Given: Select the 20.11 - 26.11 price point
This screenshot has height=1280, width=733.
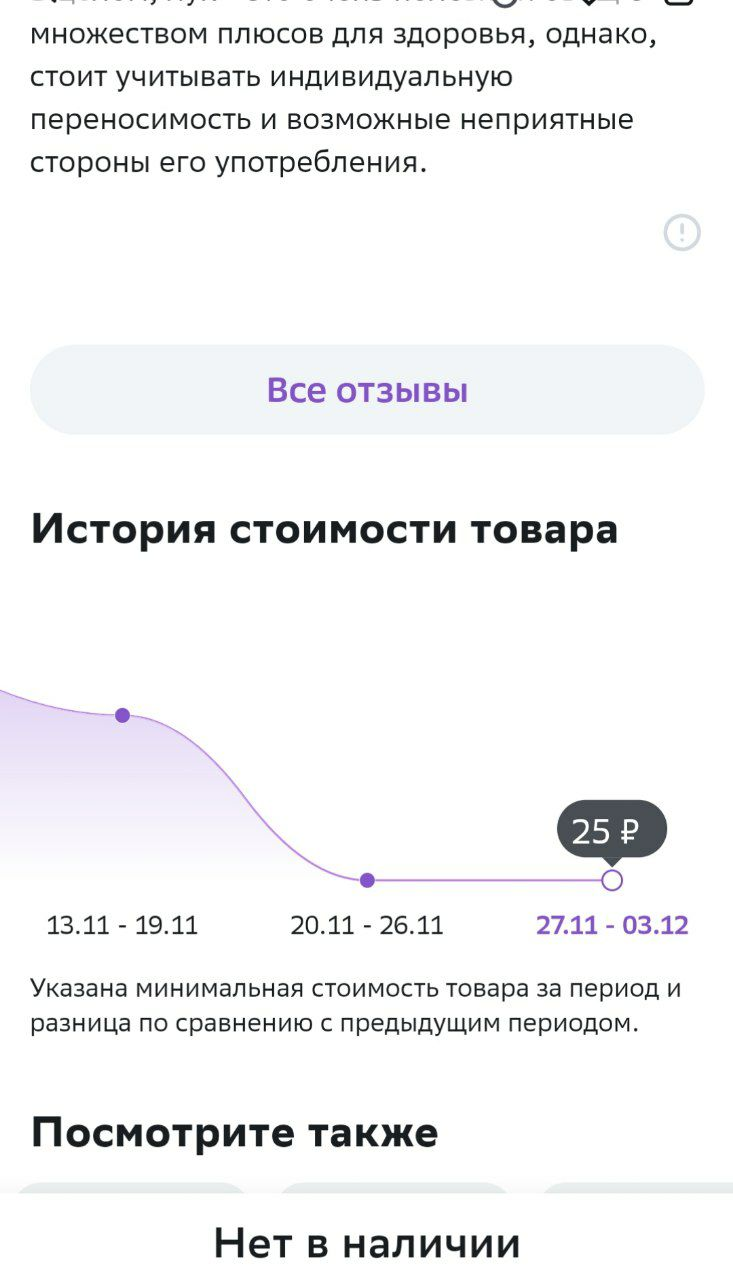Looking at the screenshot, I should click(x=367, y=880).
